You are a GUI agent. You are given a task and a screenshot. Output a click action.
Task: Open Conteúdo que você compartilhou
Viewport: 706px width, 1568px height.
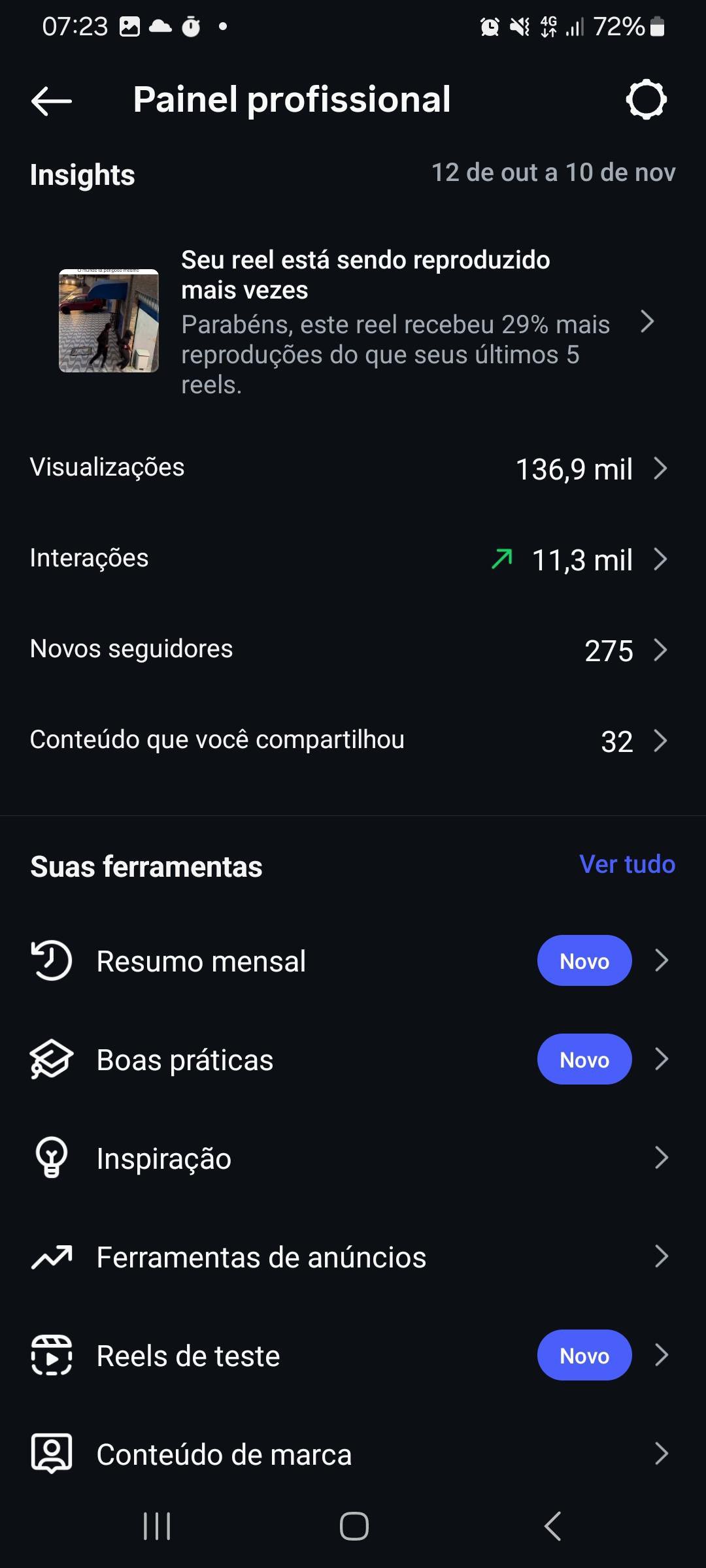pyautogui.click(x=353, y=741)
